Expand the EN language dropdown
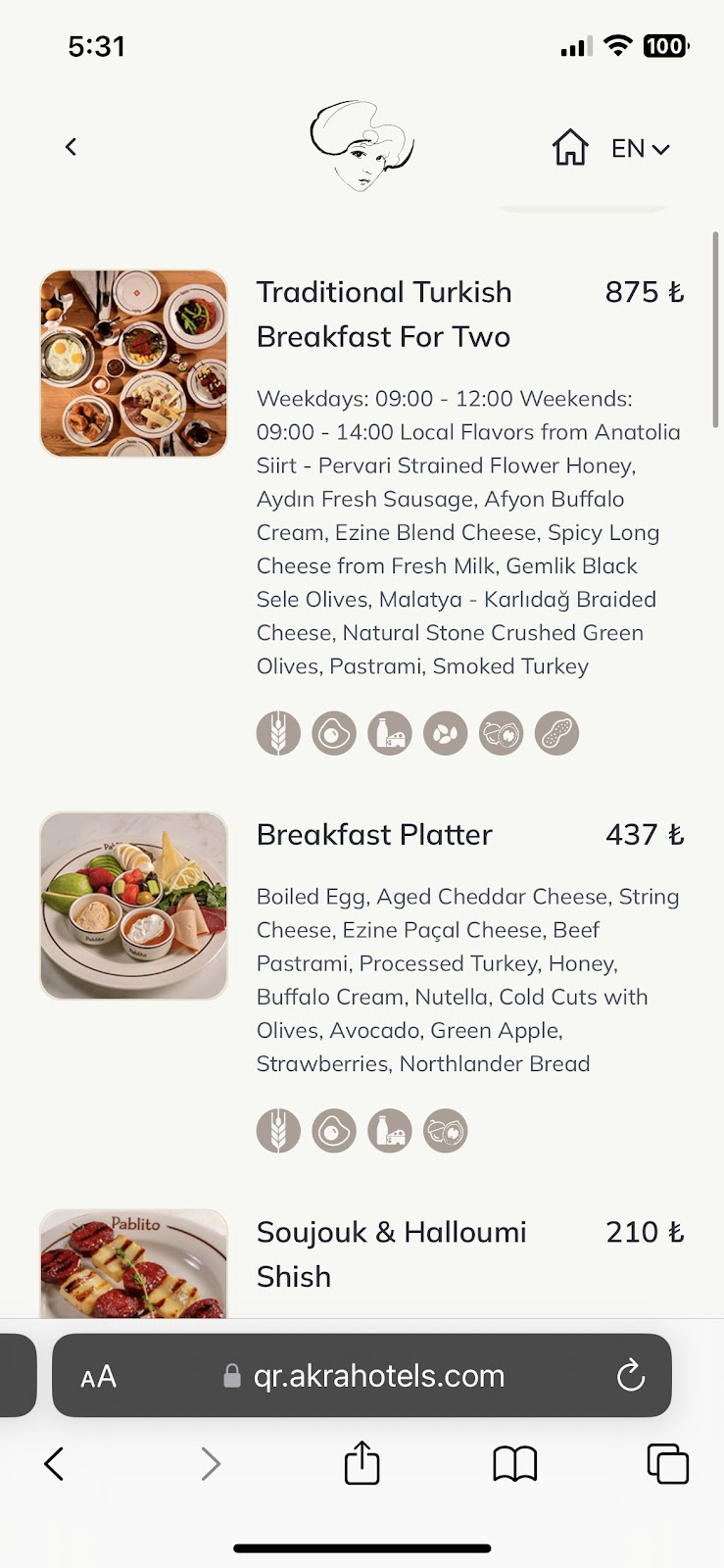This screenshot has height=1568, width=724. coord(640,149)
